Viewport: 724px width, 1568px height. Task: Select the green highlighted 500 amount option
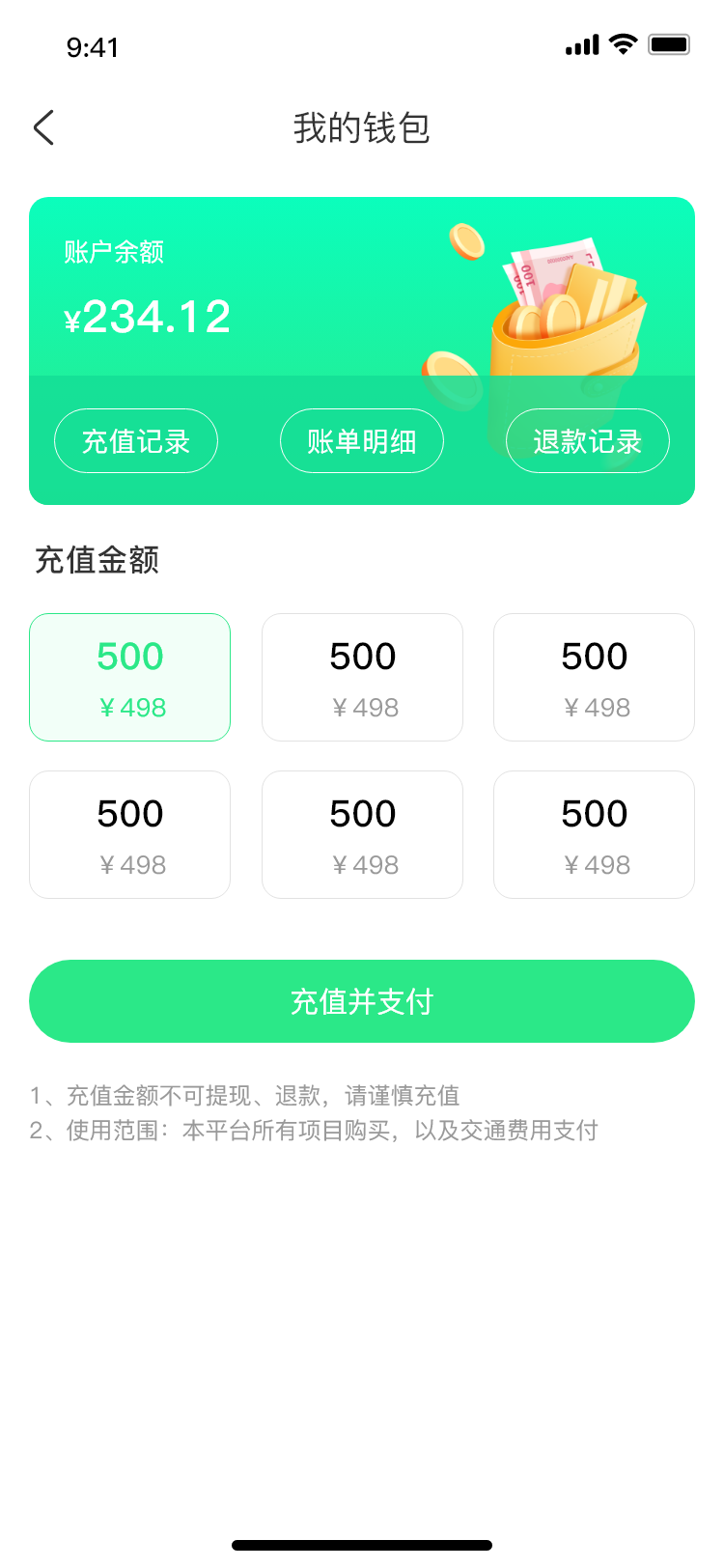[130, 677]
